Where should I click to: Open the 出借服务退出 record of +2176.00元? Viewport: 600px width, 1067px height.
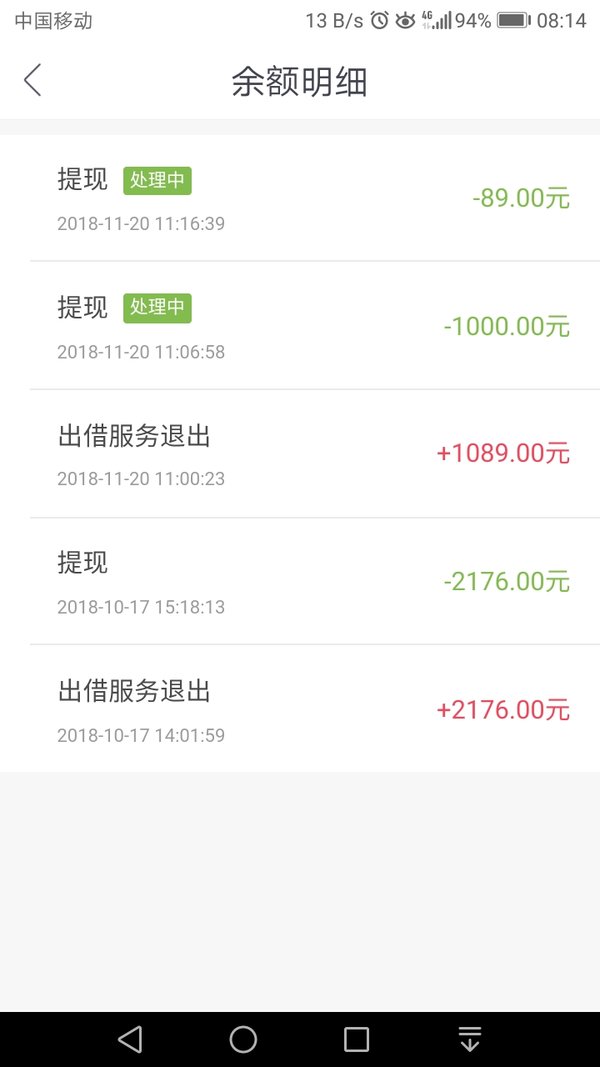click(x=300, y=708)
